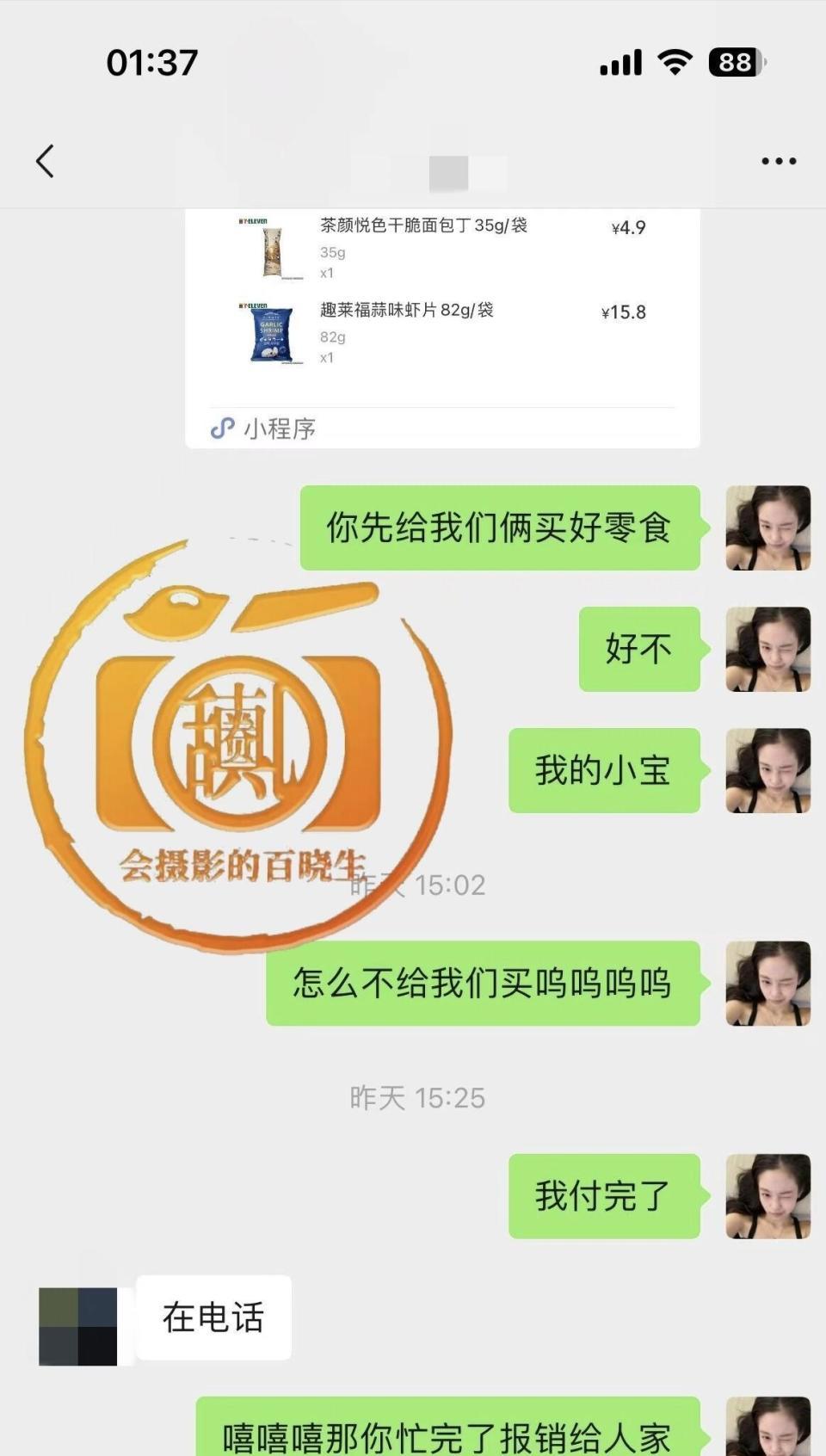Select the 我付完了 message bubble
Screen dimensions: 826x1456
(603, 1198)
